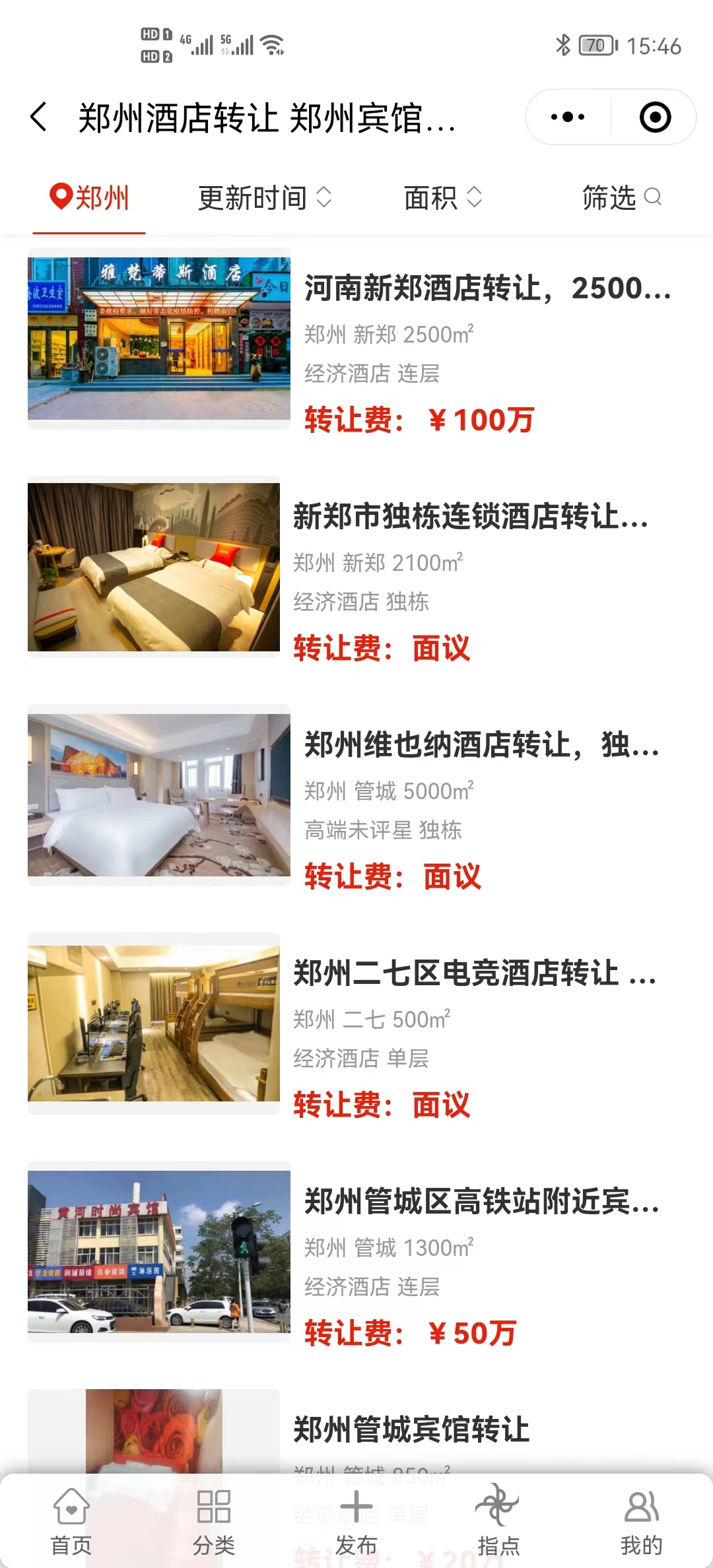View the 郑州维也纳酒店转让 listing
This screenshot has height=1568, width=713.
(481, 745)
